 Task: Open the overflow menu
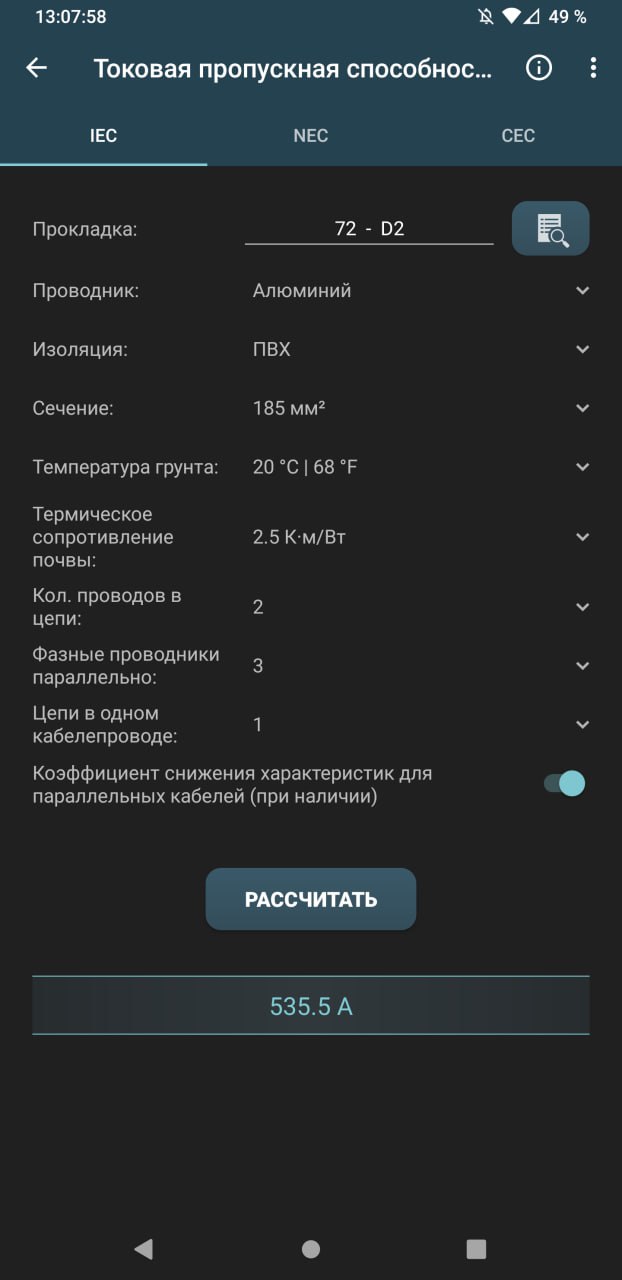pos(593,68)
